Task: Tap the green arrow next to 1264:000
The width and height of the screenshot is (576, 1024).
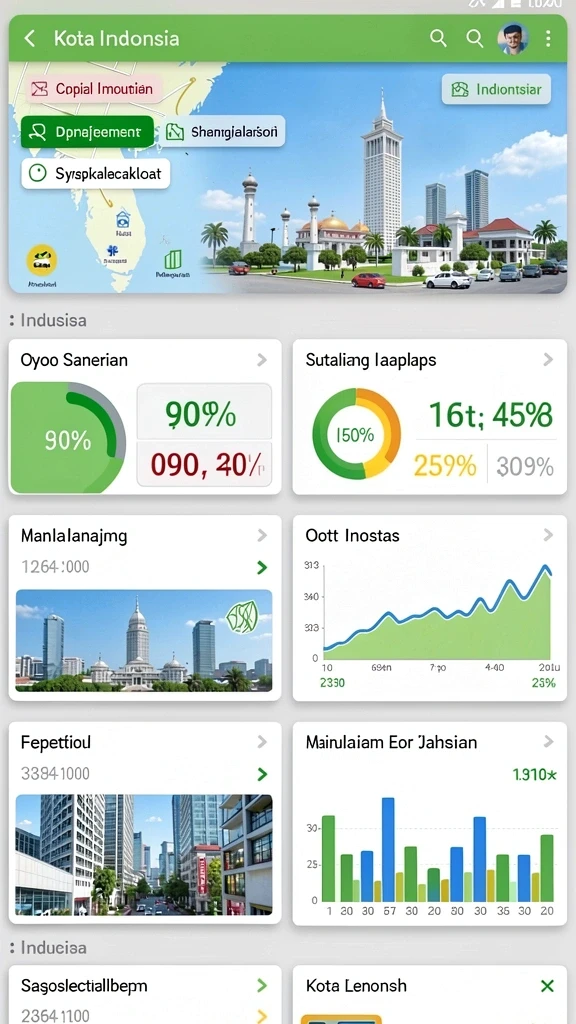Action: point(262,568)
